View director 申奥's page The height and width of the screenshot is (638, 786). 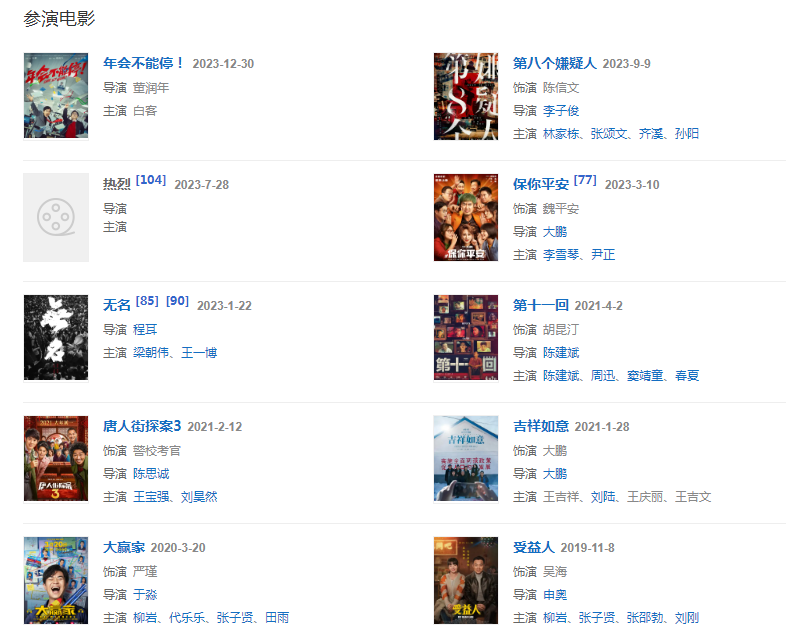tap(554, 594)
